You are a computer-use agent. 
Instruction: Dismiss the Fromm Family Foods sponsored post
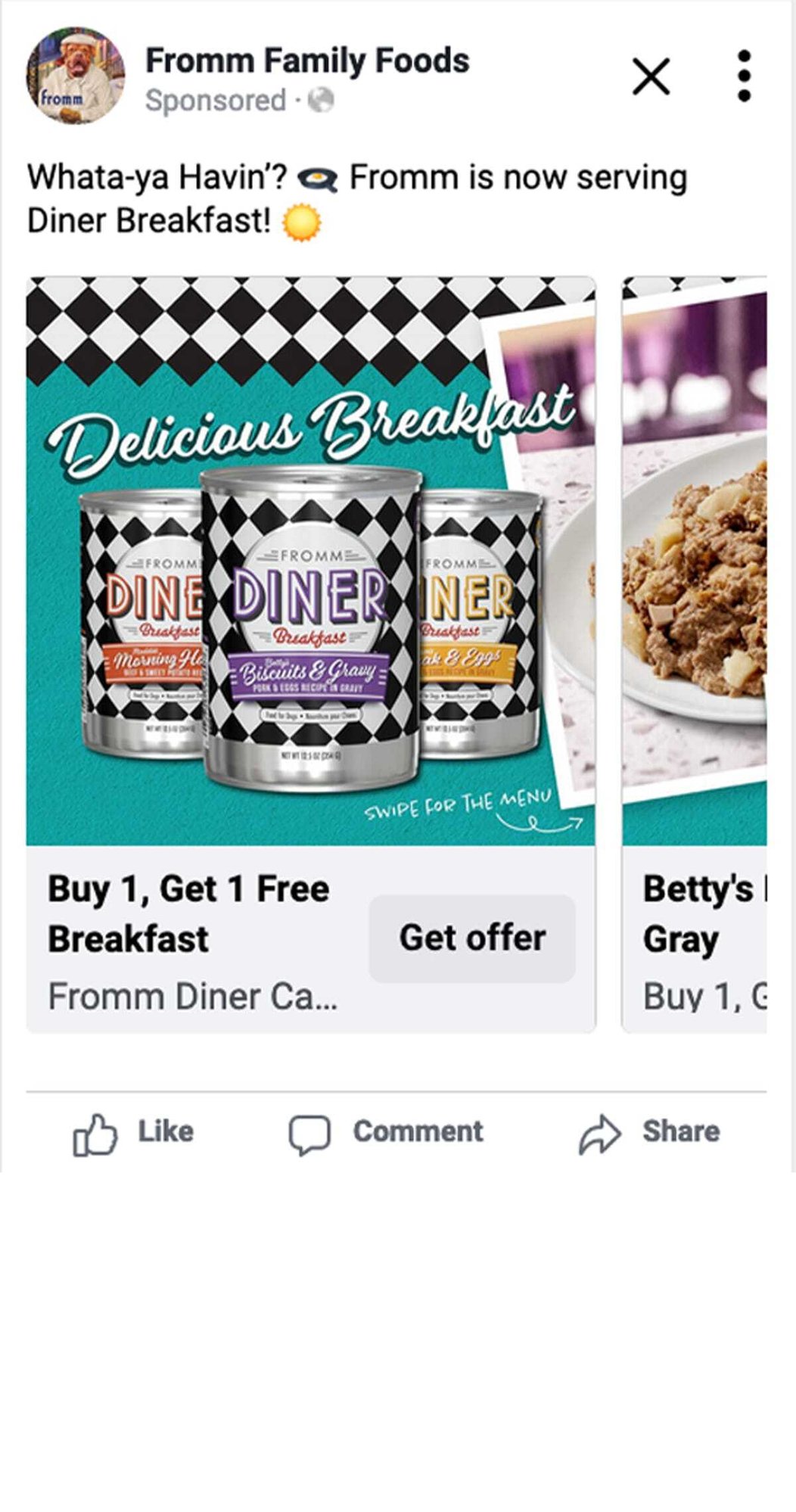651,76
